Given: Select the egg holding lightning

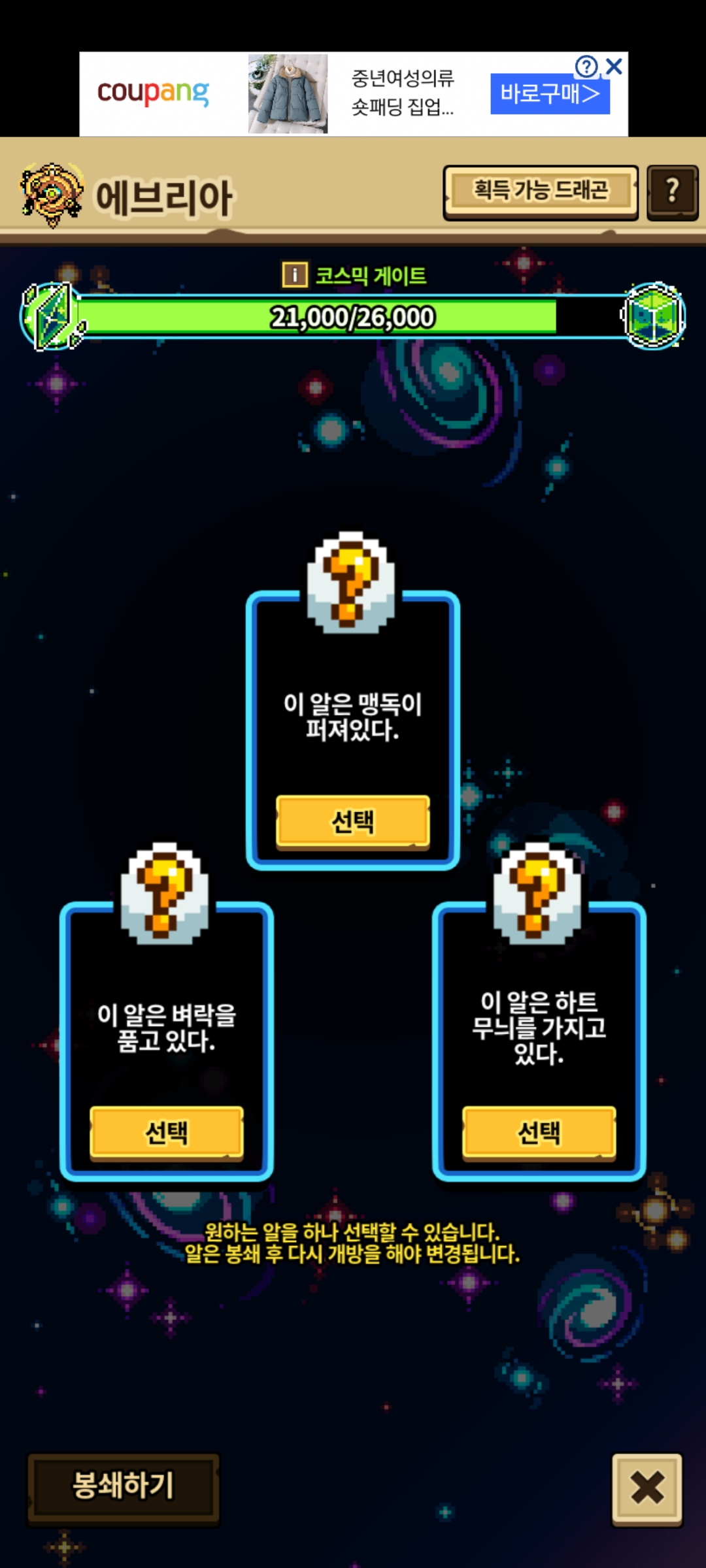Looking at the screenshot, I should [x=167, y=1132].
